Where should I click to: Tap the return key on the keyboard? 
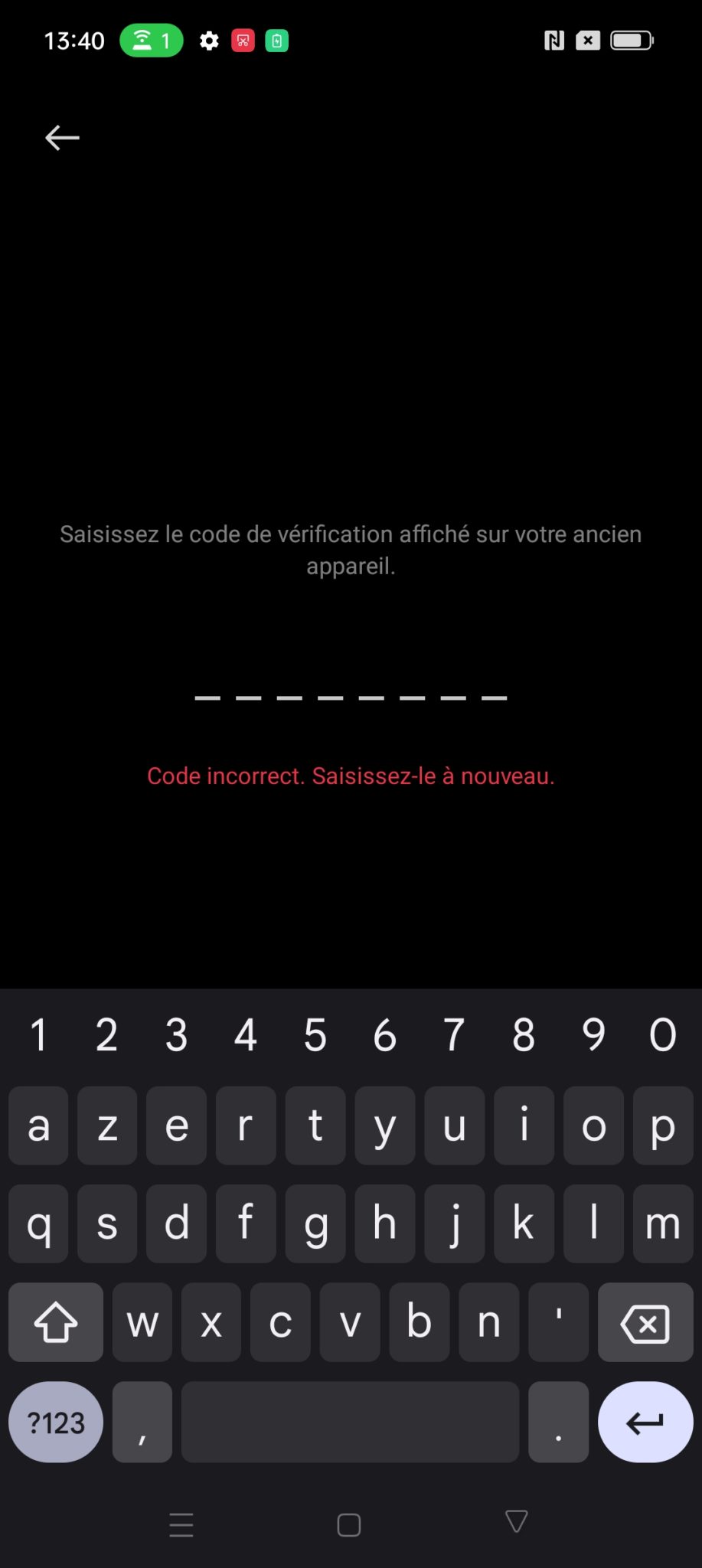click(x=645, y=1423)
